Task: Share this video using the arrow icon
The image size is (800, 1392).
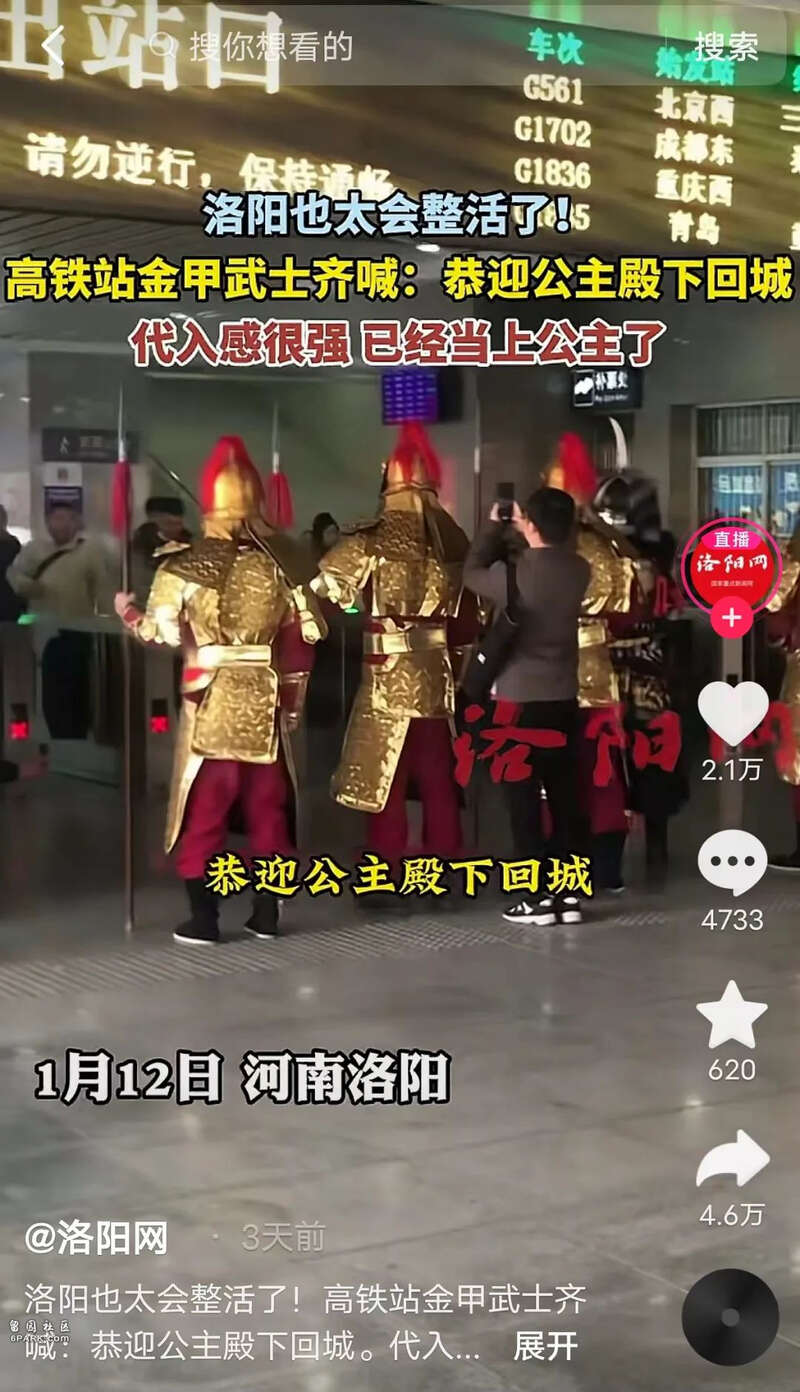Action: point(732,1160)
